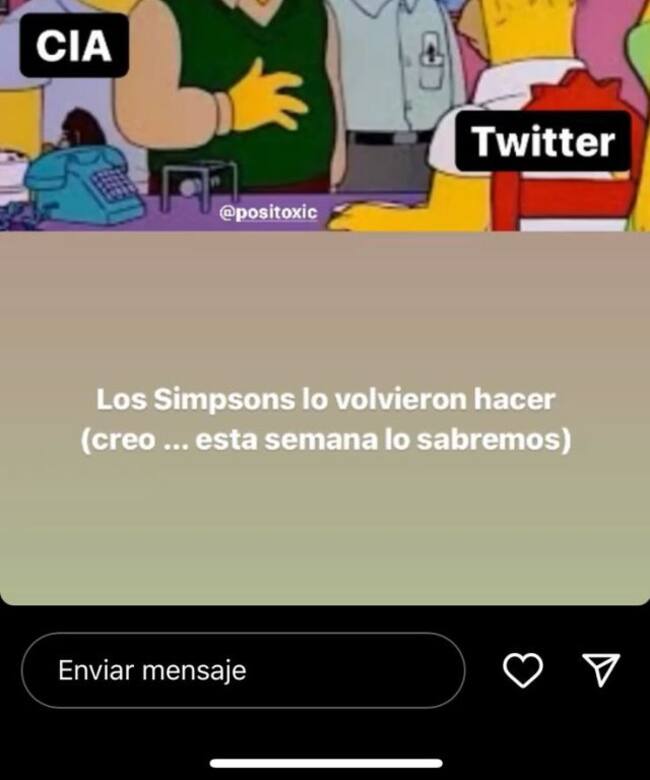Screen dimensions: 650x780
Task: Like this story with the heart
Action: point(522,670)
